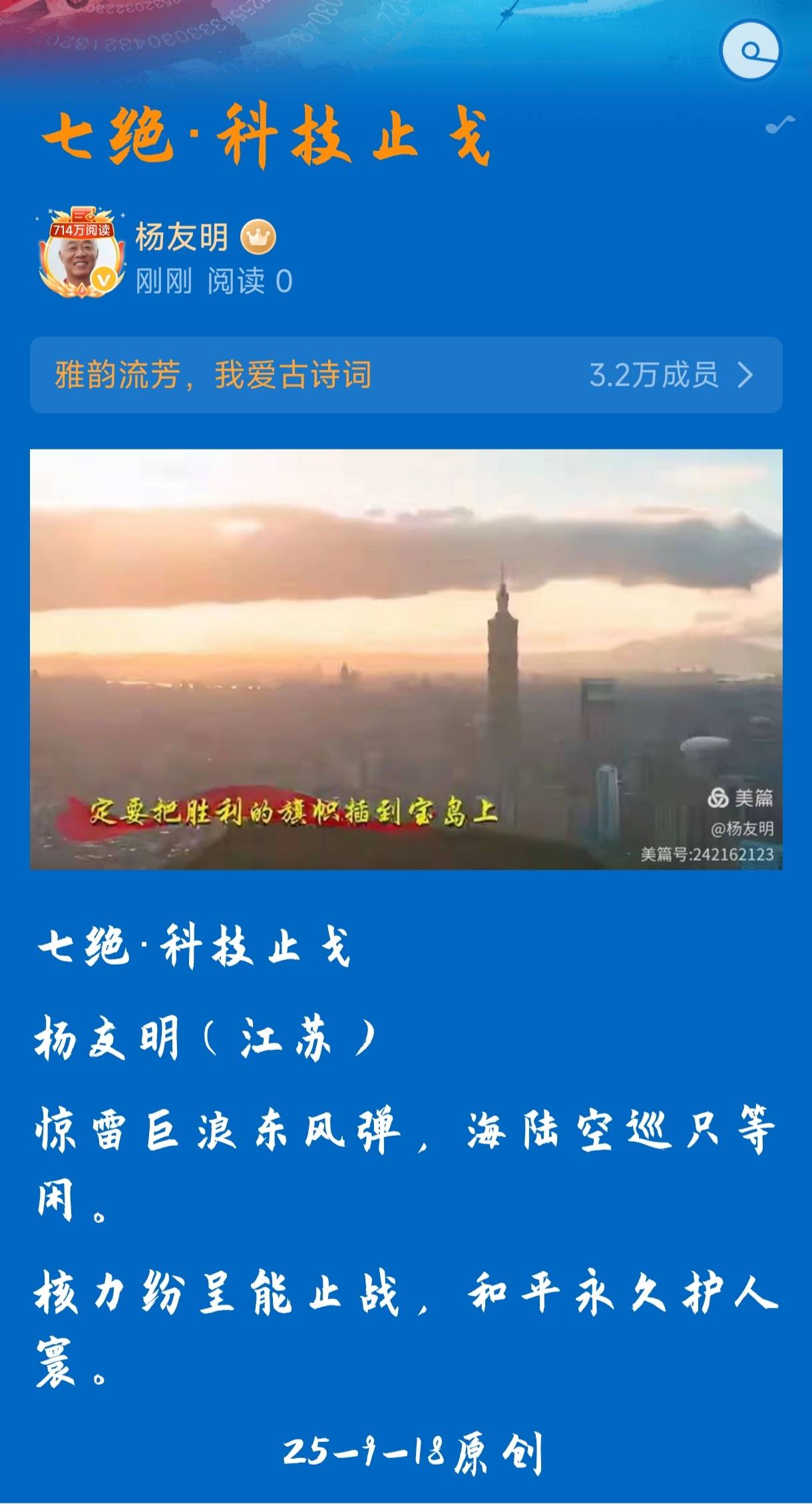The width and height of the screenshot is (812, 1506).
Task: Open the 雅韵流芳，我爱古诗词 circle banner
Action: [x=405, y=375]
